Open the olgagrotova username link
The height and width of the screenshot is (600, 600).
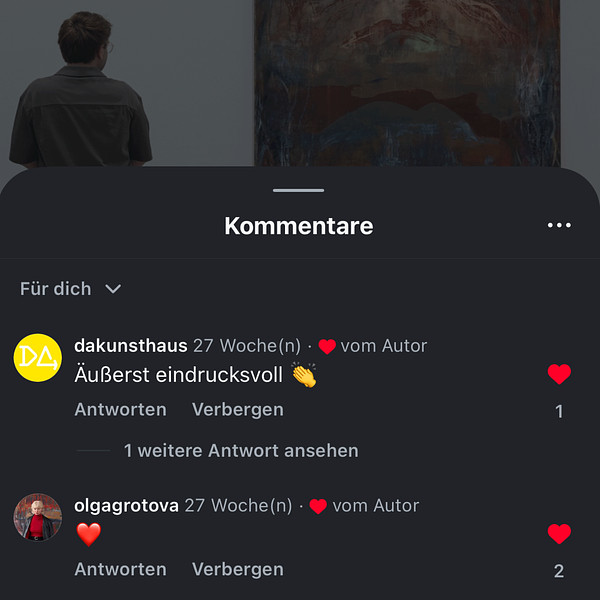pos(127,506)
